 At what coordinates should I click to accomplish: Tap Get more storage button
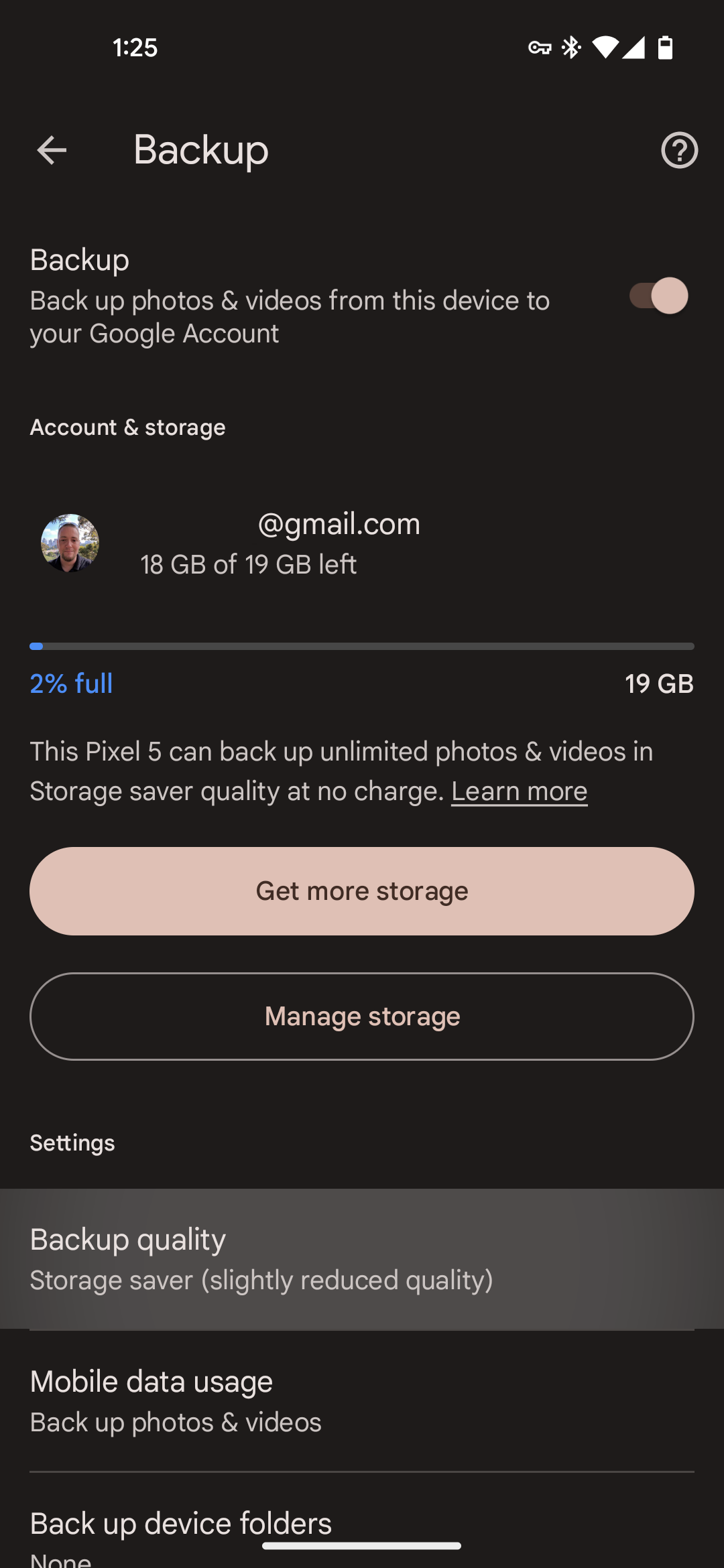point(362,891)
